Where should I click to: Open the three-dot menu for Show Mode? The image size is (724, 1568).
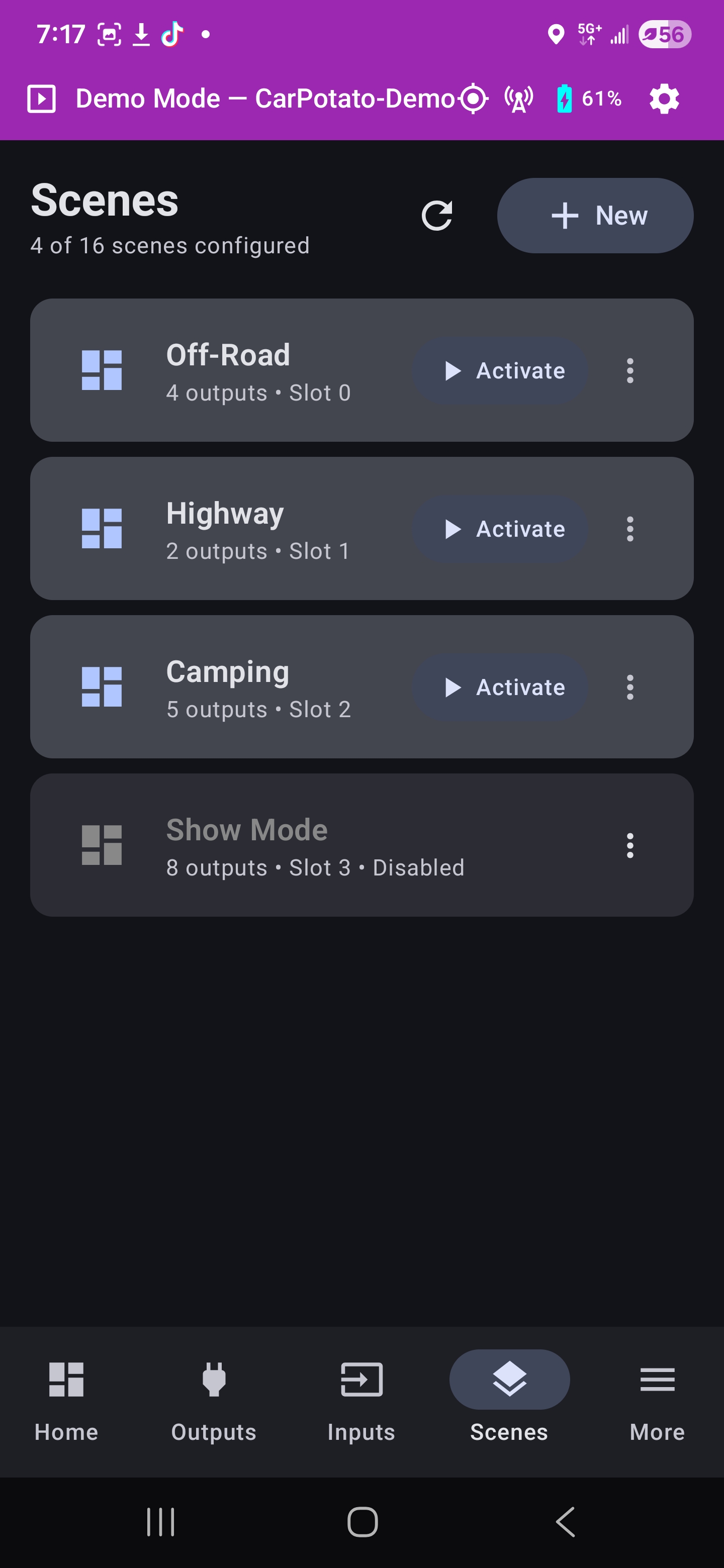pos(629,845)
